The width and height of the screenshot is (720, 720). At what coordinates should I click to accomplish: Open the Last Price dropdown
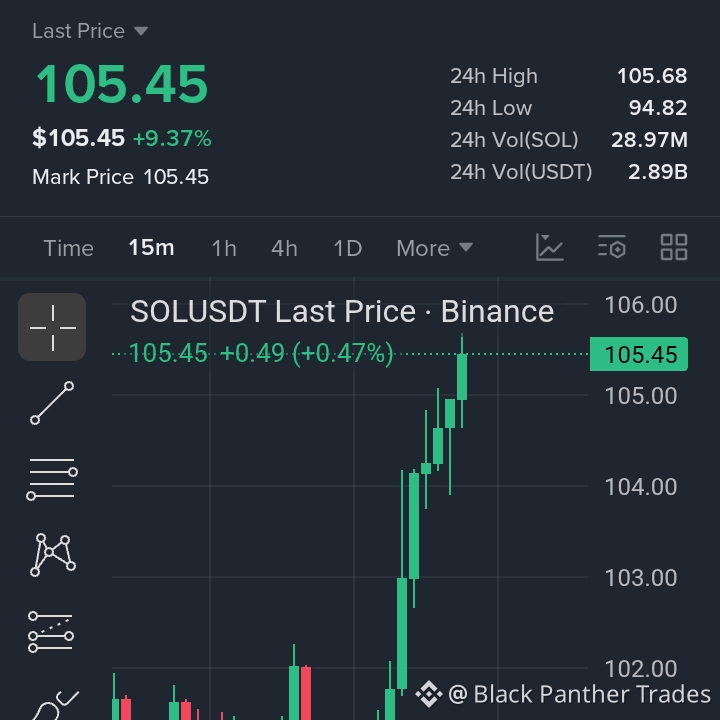point(90,31)
